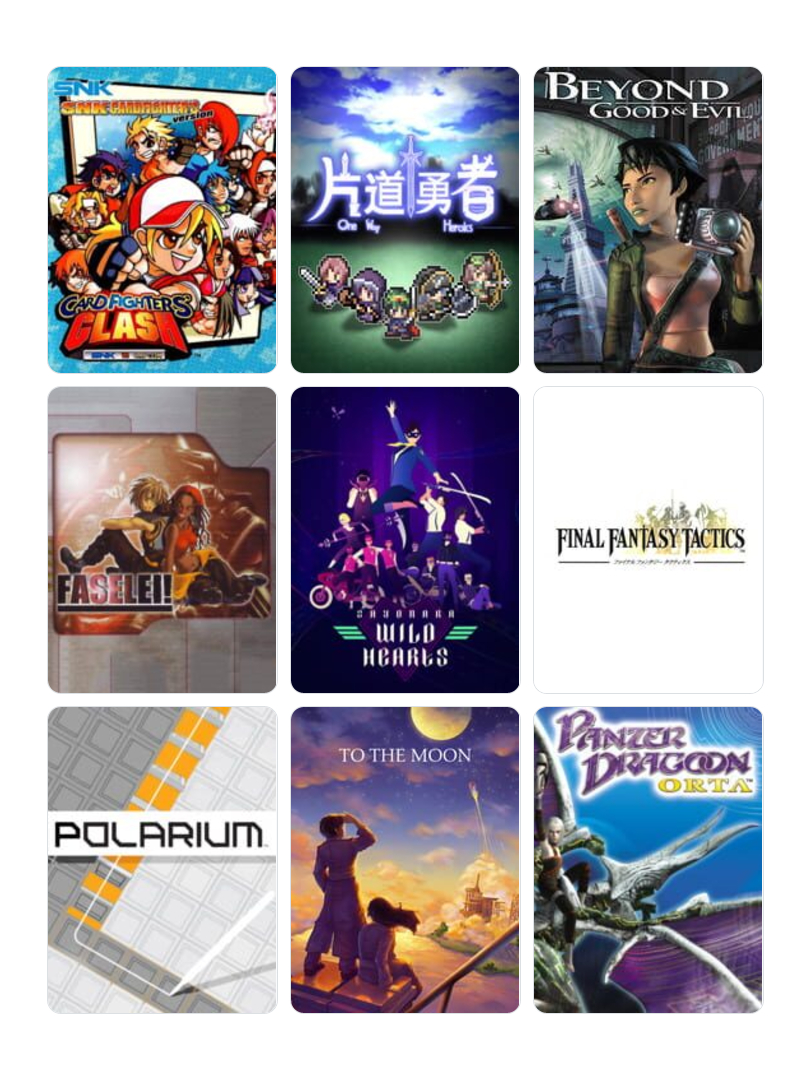Select the One Way Heroics cover

[x=405, y=220]
